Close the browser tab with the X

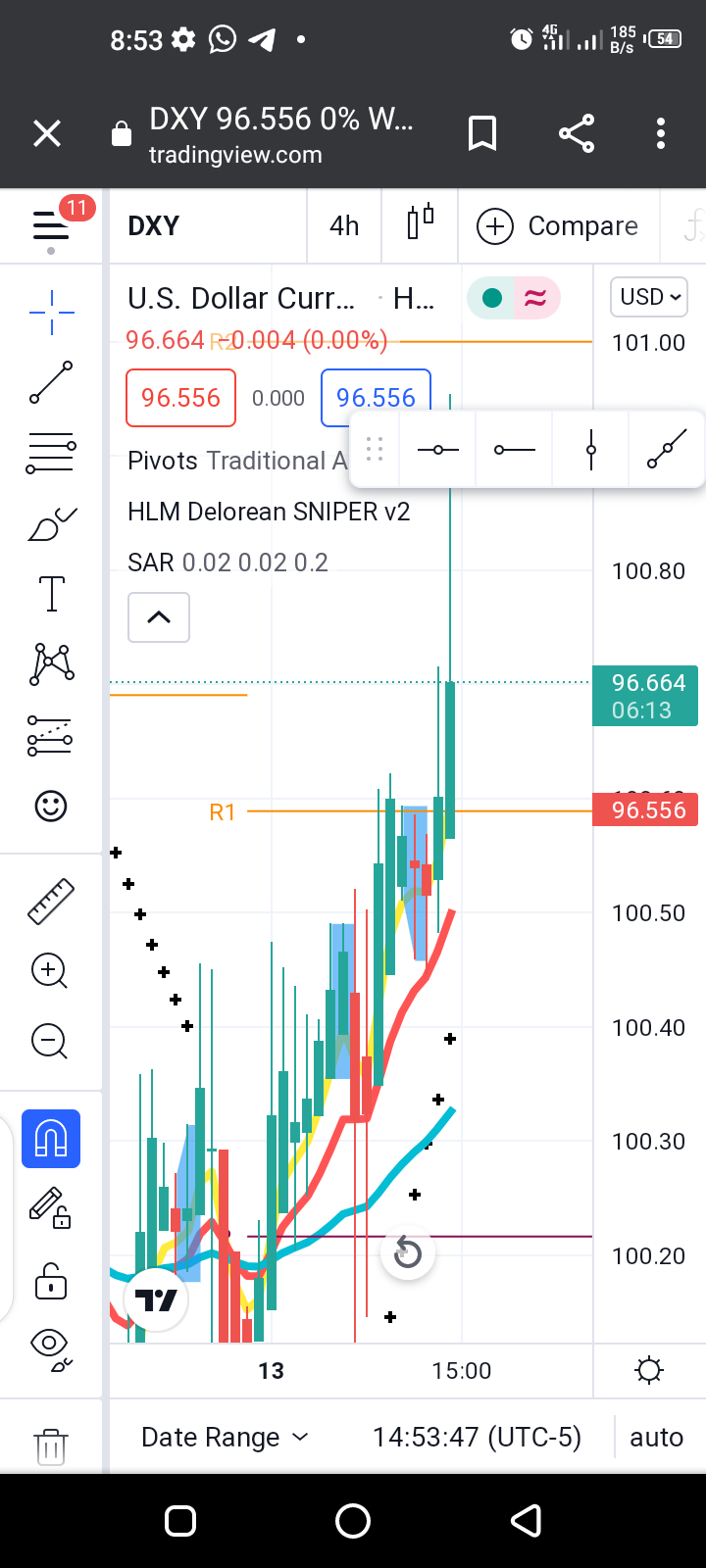tap(47, 134)
